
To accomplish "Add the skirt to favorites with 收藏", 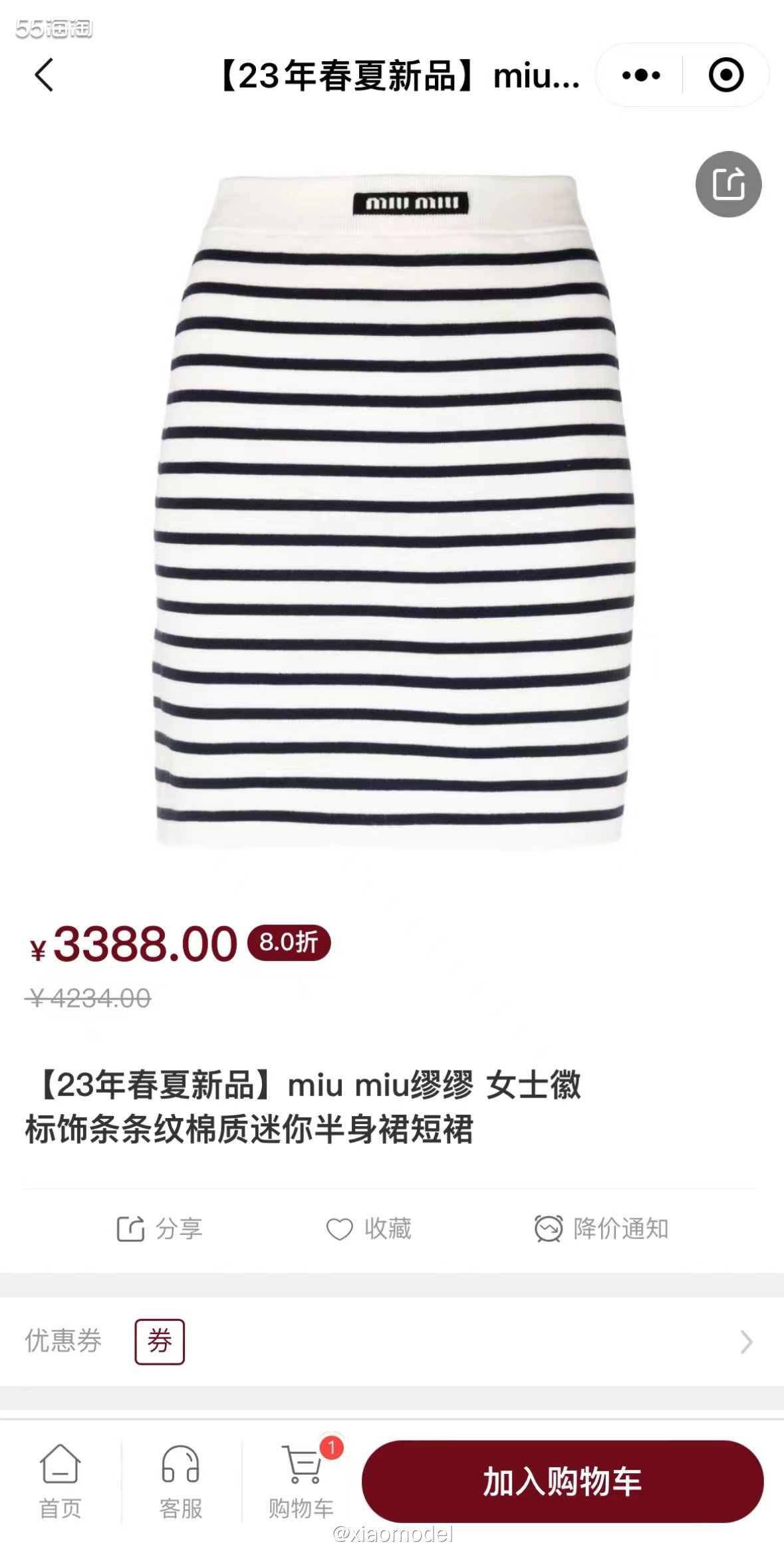I will (x=369, y=1228).
